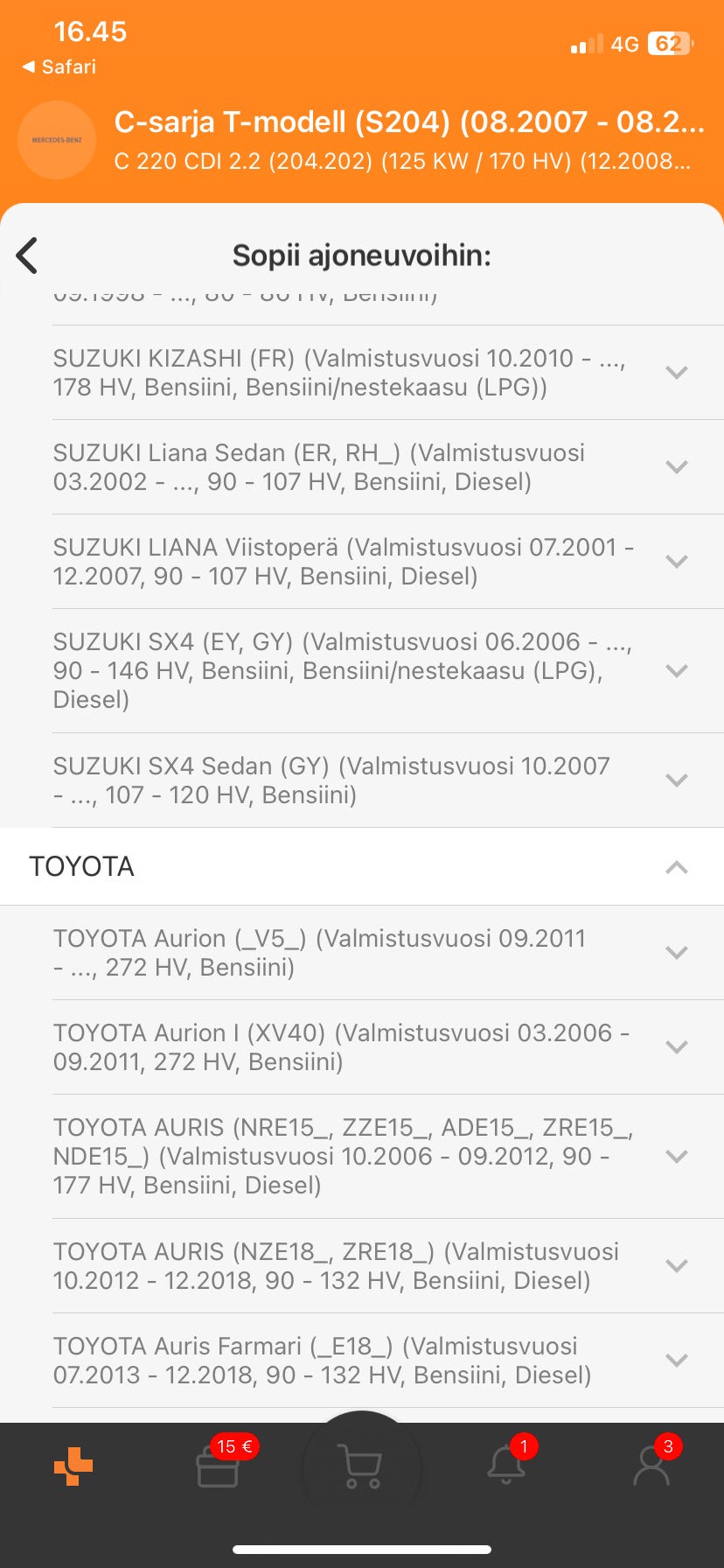The image size is (724, 1568).
Task: Collapse the TOYOTA section
Action: pos(676,867)
